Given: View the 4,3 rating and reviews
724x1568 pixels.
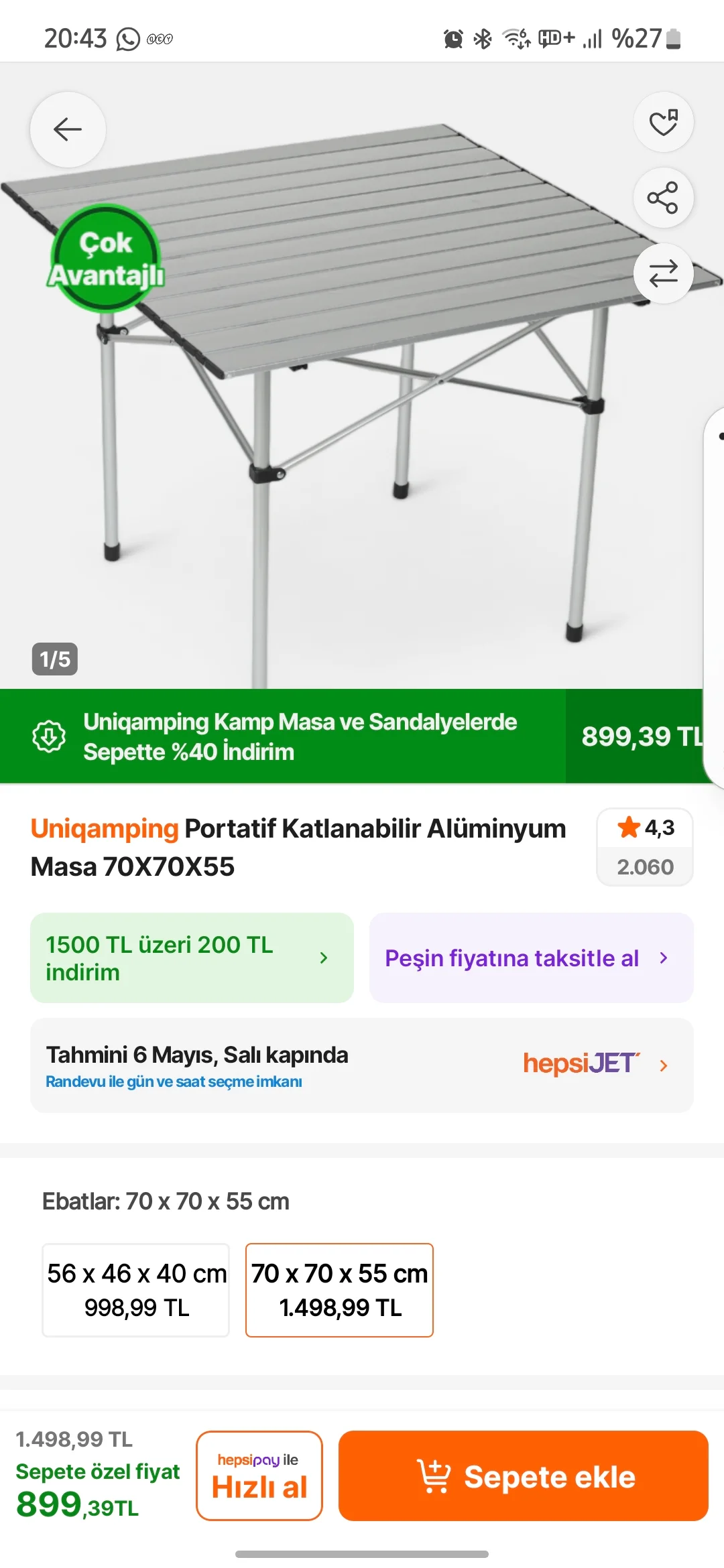Looking at the screenshot, I should [x=645, y=847].
